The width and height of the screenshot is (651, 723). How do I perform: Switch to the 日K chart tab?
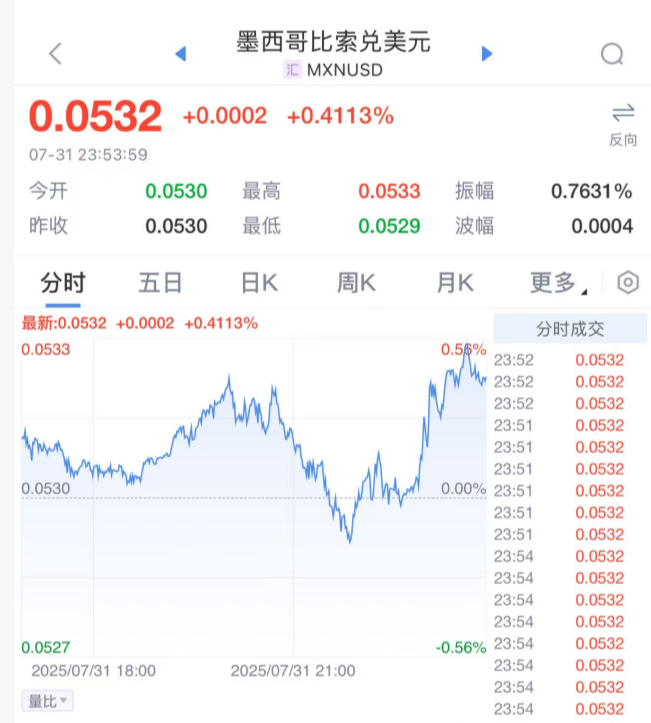coord(259,283)
